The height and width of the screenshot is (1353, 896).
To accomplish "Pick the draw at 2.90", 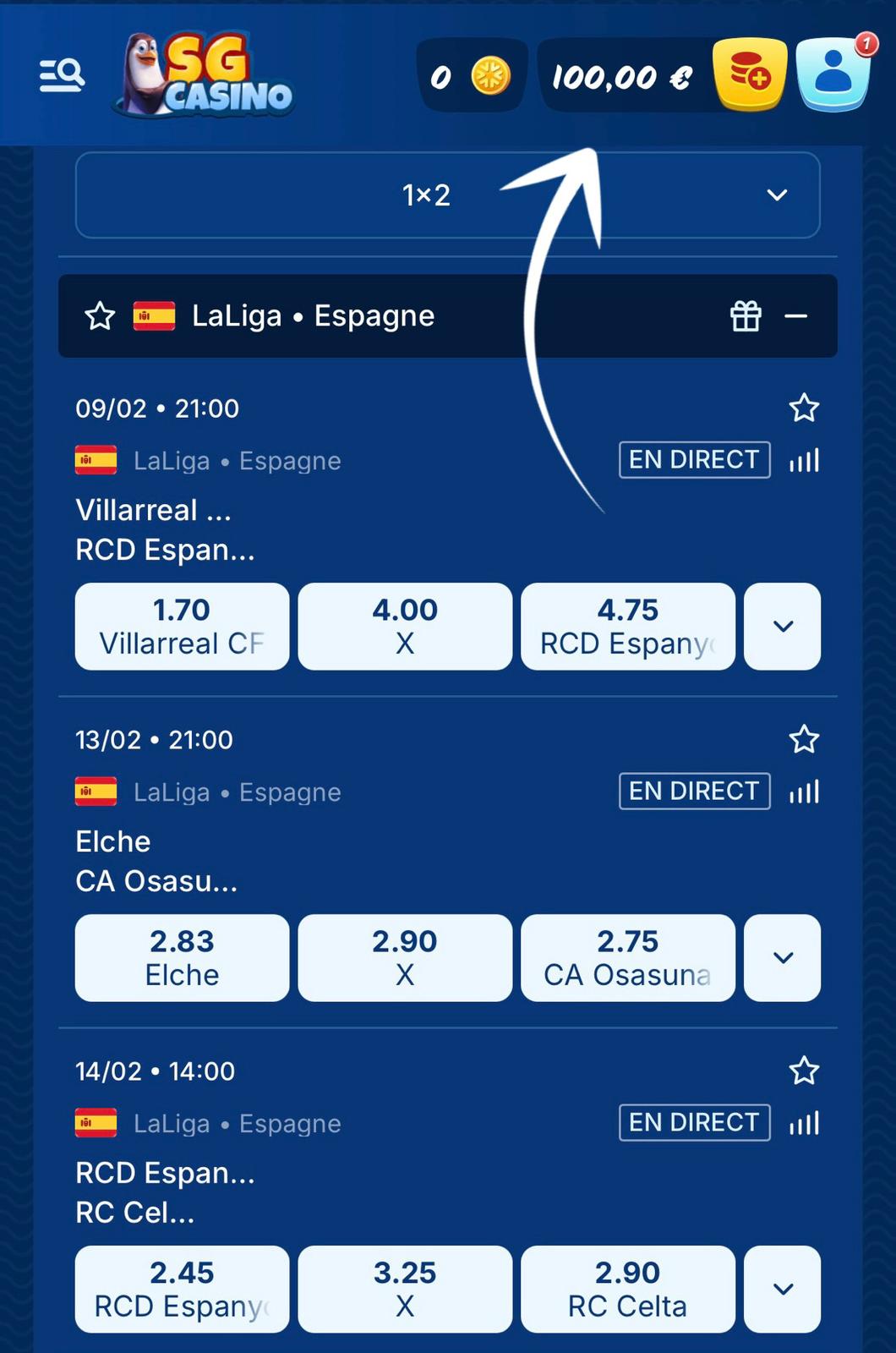I will click(x=405, y=958).
